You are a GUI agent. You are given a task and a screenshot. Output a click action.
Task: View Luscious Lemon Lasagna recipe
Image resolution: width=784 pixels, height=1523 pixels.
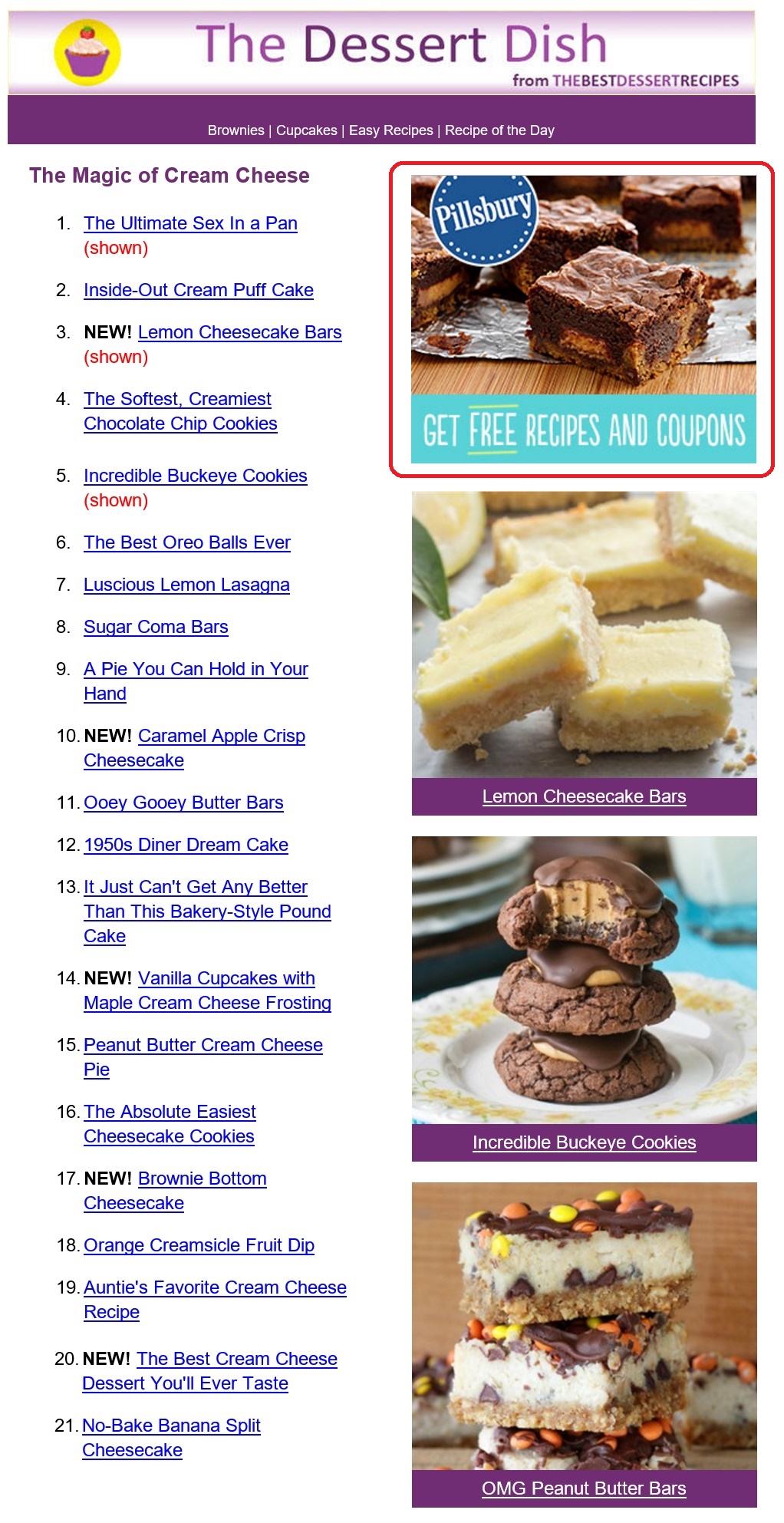pos(186,585)
